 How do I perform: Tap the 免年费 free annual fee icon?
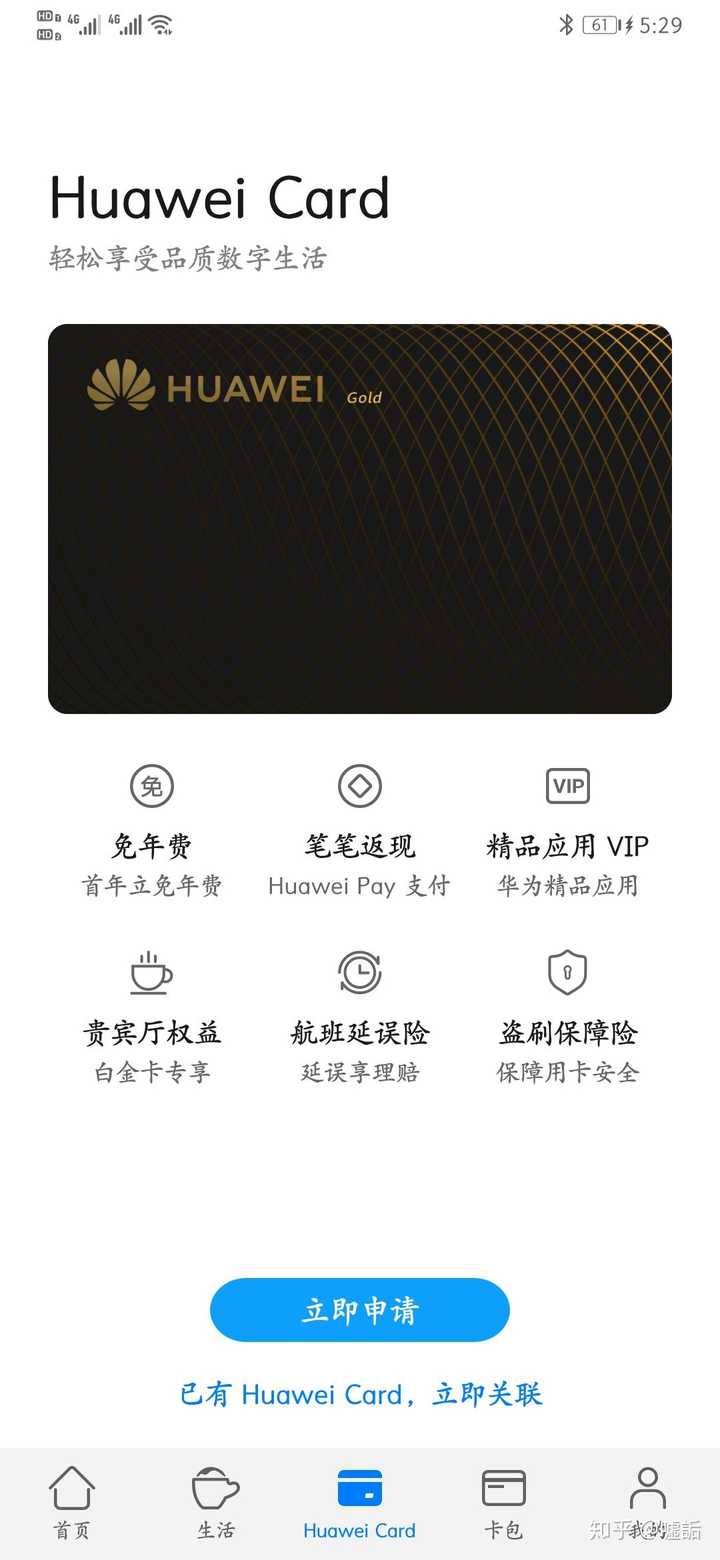point(151,786)
